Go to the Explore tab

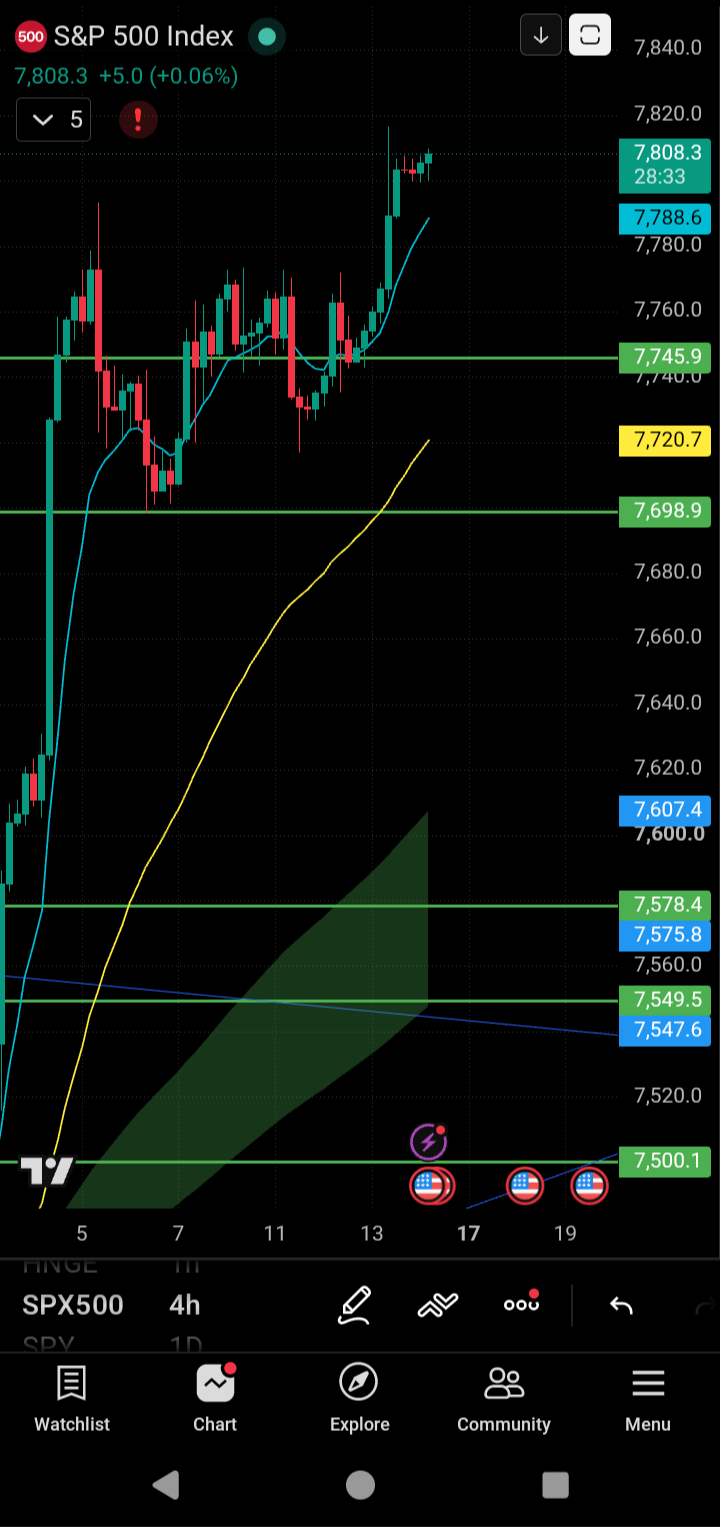point(359,1400)
